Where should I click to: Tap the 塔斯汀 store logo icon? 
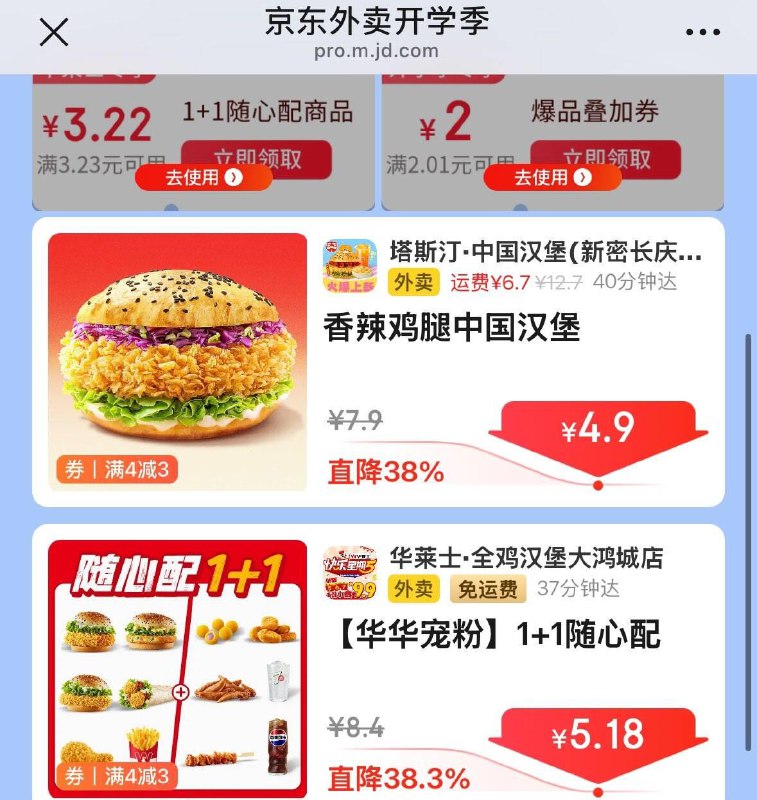pos(347,260)
